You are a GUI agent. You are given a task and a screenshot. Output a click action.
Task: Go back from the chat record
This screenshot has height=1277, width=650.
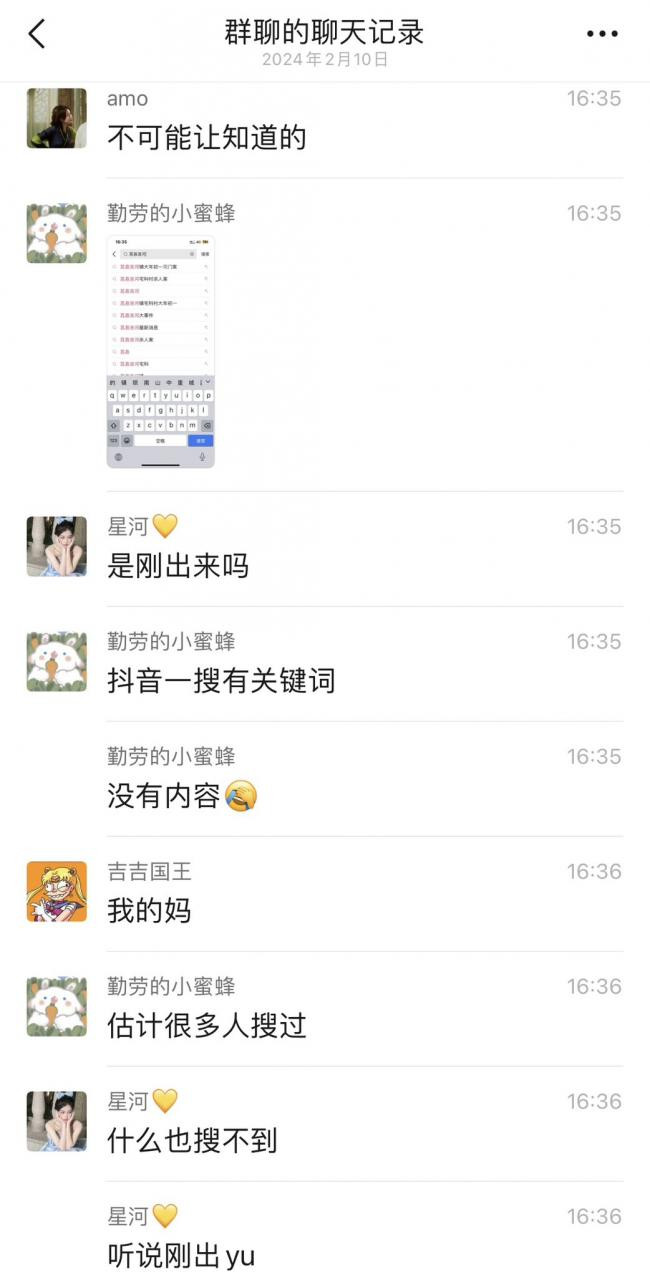(37, 34)
